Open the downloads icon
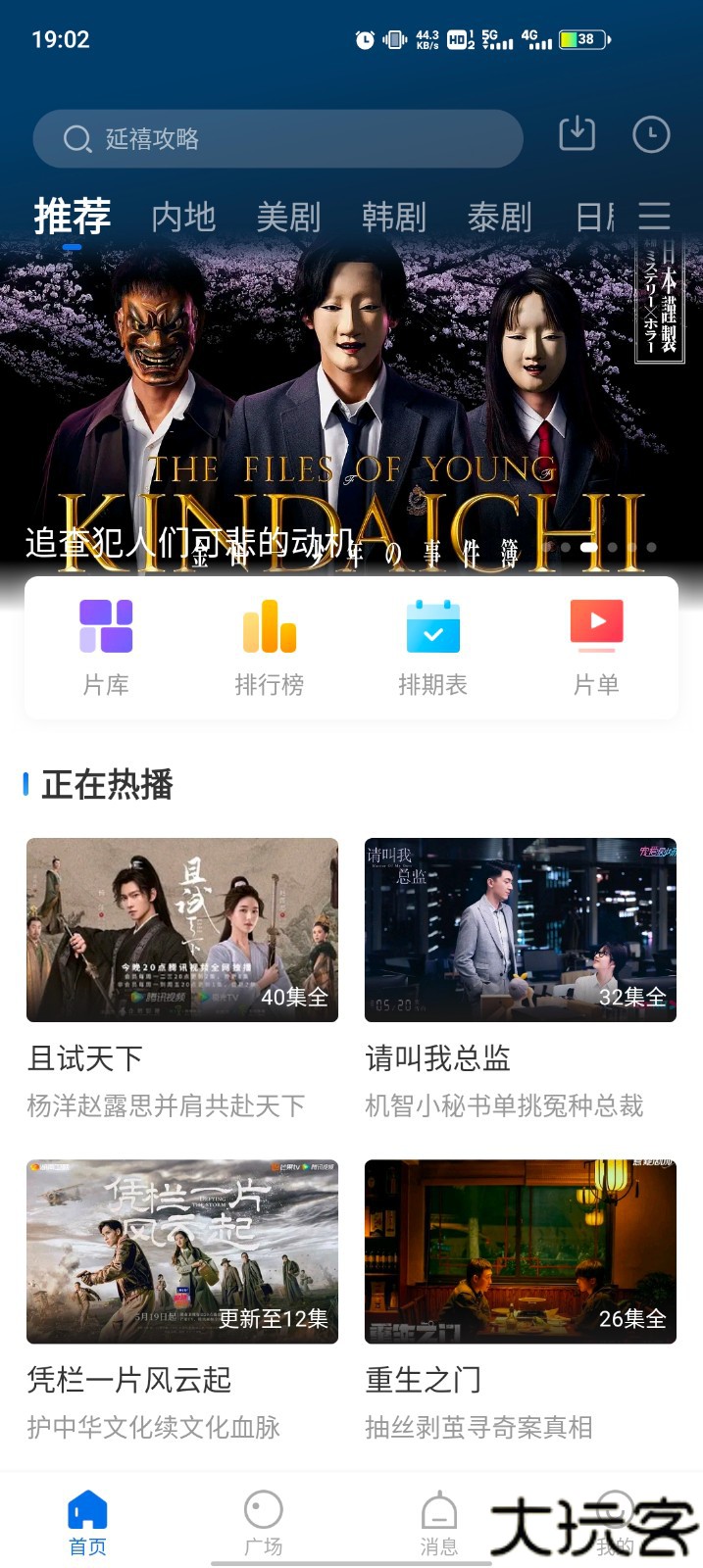This screenshot has height=1568, width=703. (577, 133)
